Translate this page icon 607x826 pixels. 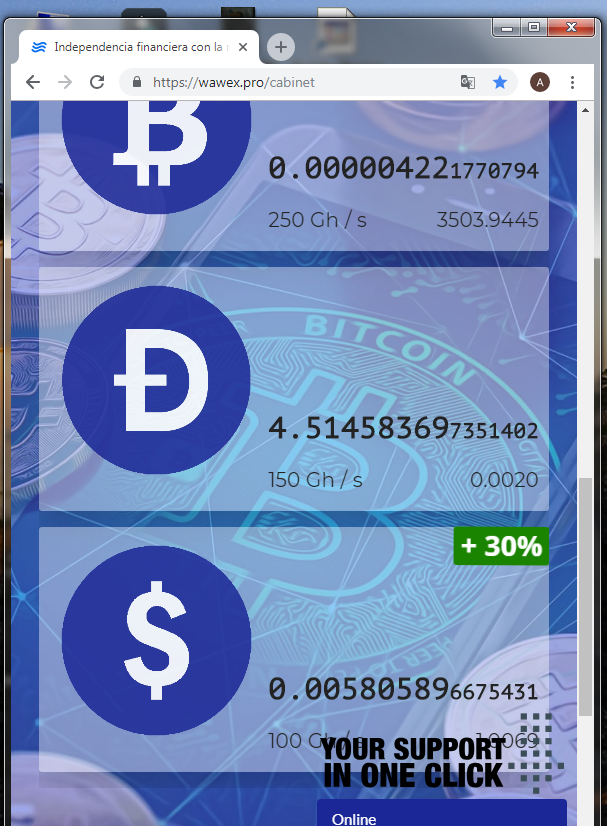(x=468, y=82)
